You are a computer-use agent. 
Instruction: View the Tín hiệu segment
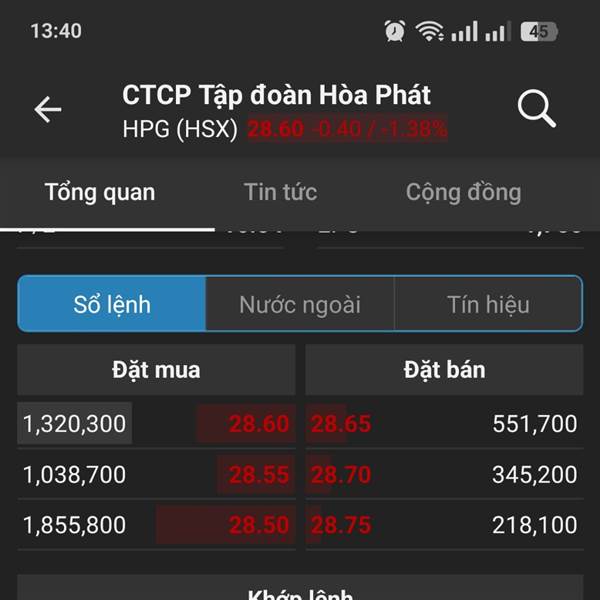click(x=488, y=304)
